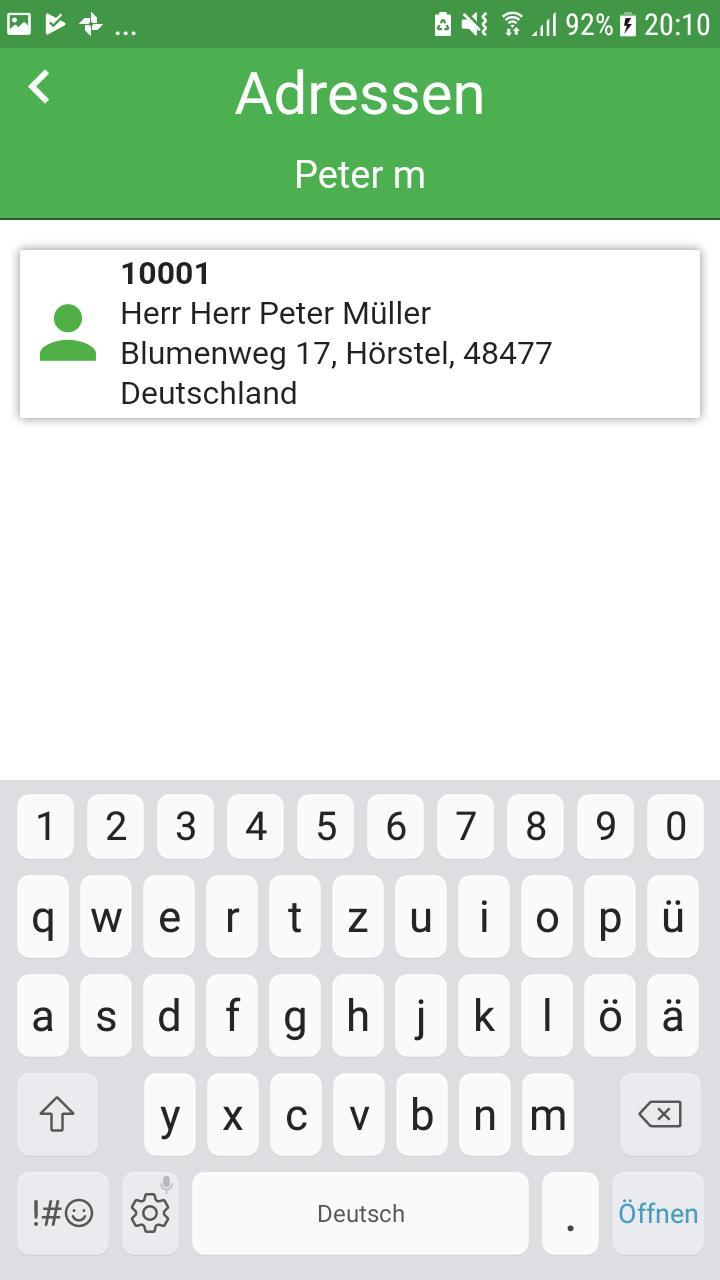Tap the customer number 10001
720x1280 pixels.
(x=165, y=273)
